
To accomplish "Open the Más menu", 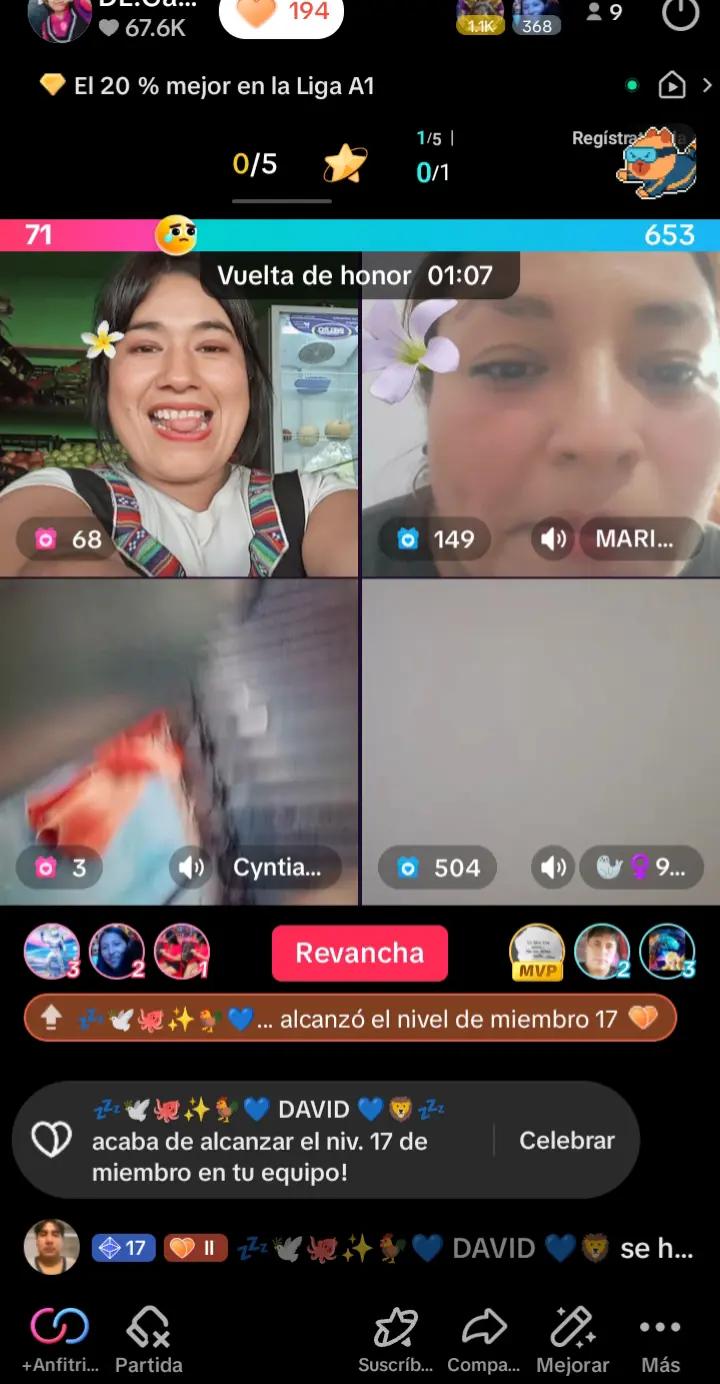I will (660, 1338).
